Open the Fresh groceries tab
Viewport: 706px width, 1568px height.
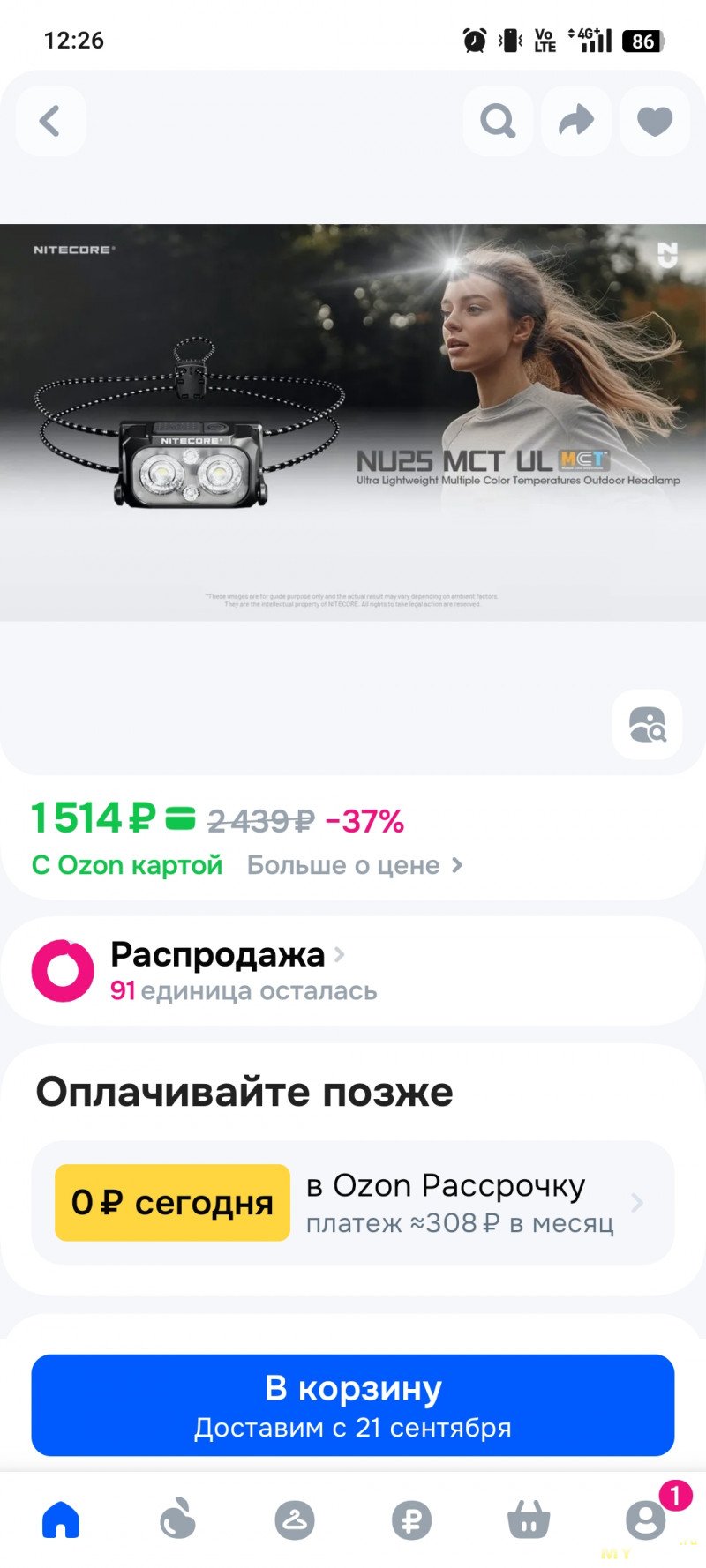(177, 1519)
